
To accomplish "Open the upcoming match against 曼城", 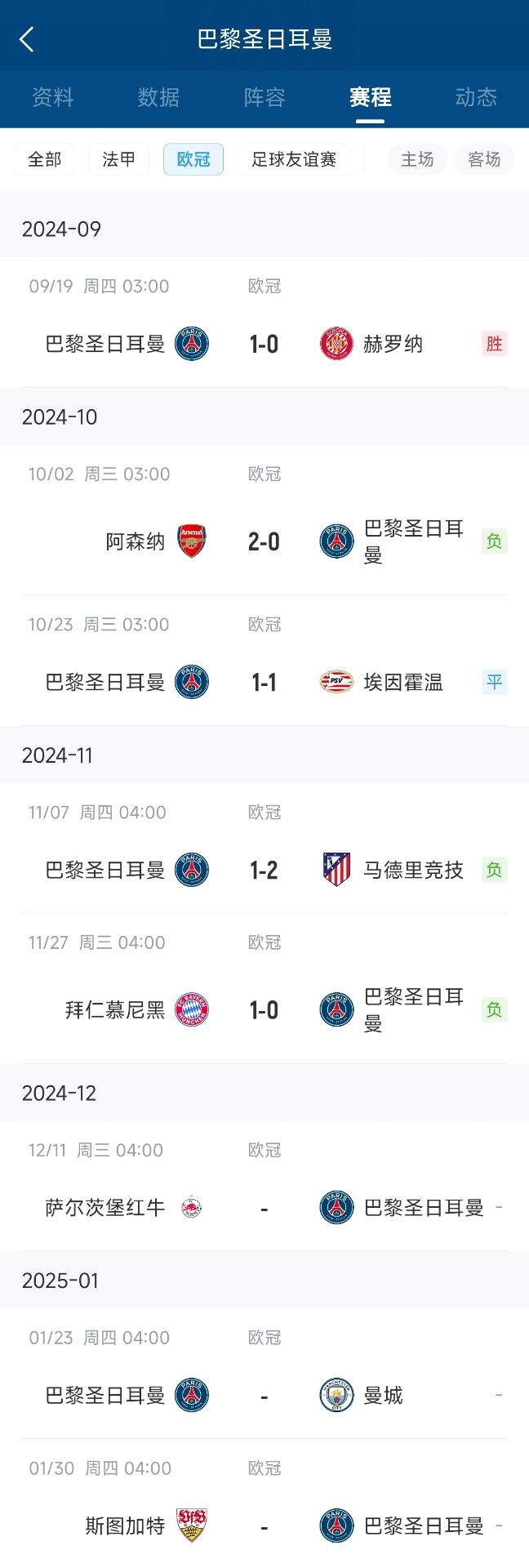I will (264, 1396).
